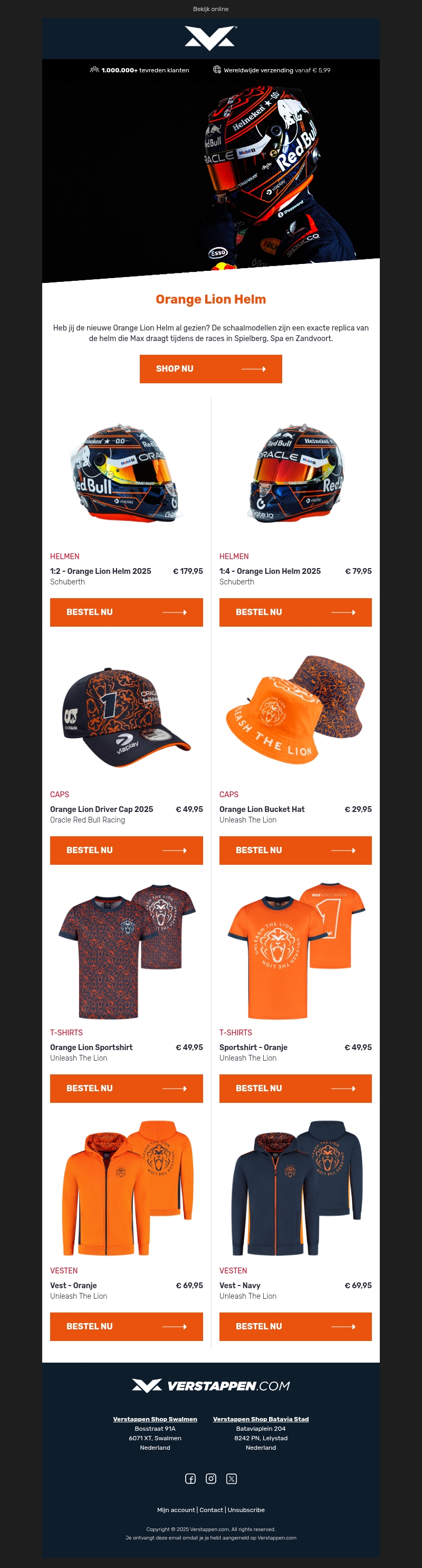Order the 1:2 Orange Lion Helm 2025

(x=126, y=612)
